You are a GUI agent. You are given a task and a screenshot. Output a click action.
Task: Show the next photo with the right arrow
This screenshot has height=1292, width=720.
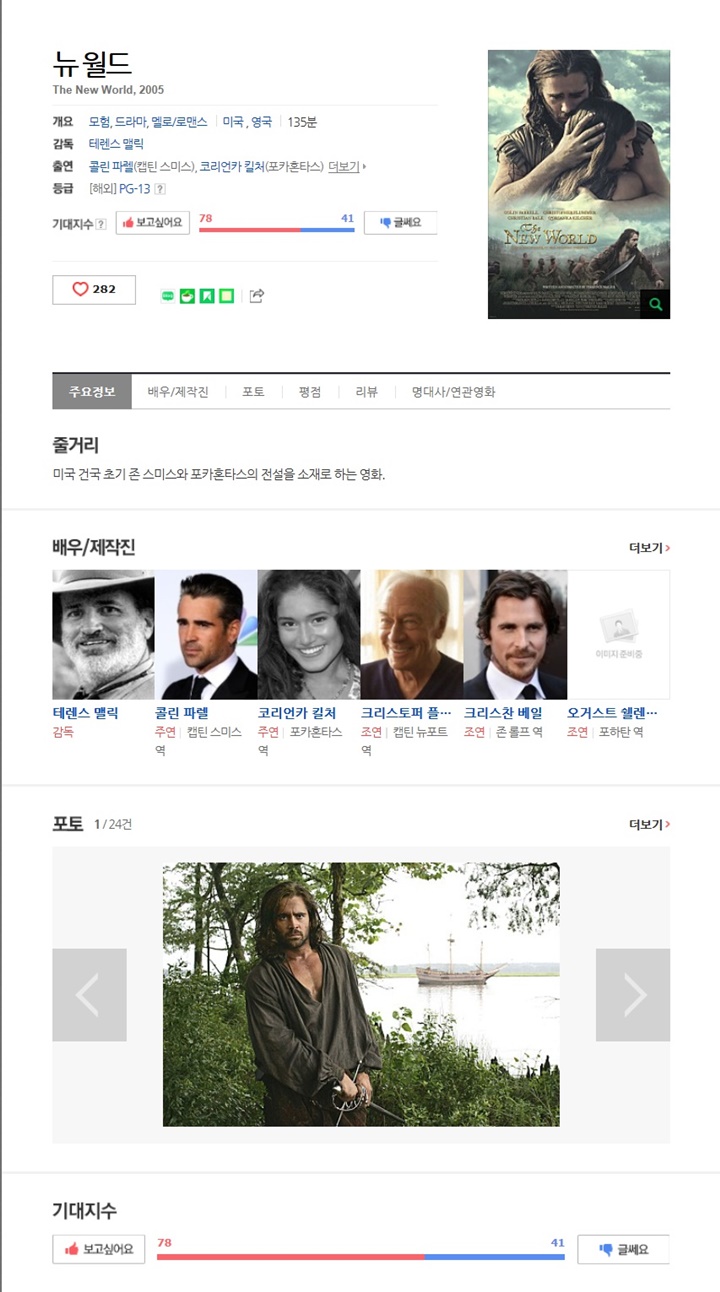[x=632, y=994]
